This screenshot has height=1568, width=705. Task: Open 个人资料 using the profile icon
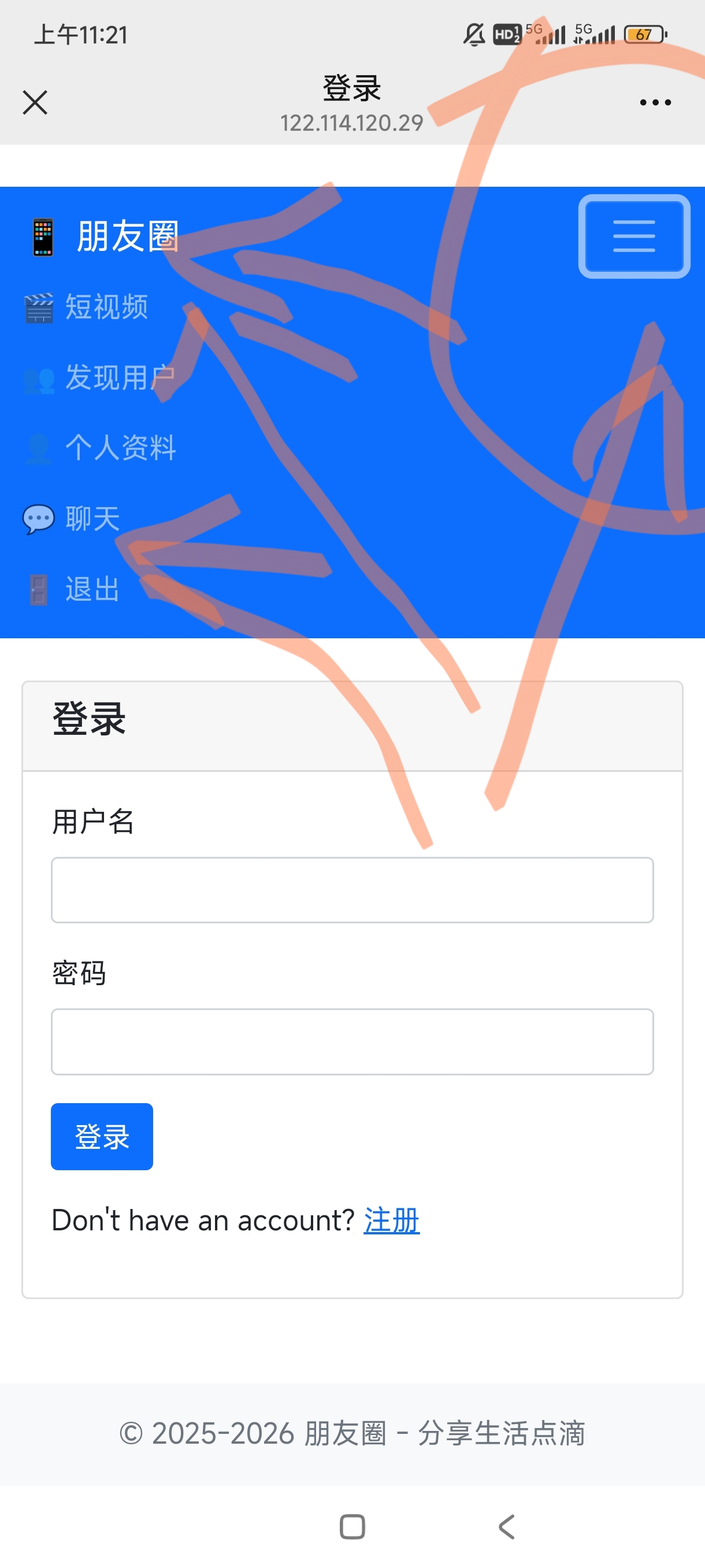coord(38,449)
